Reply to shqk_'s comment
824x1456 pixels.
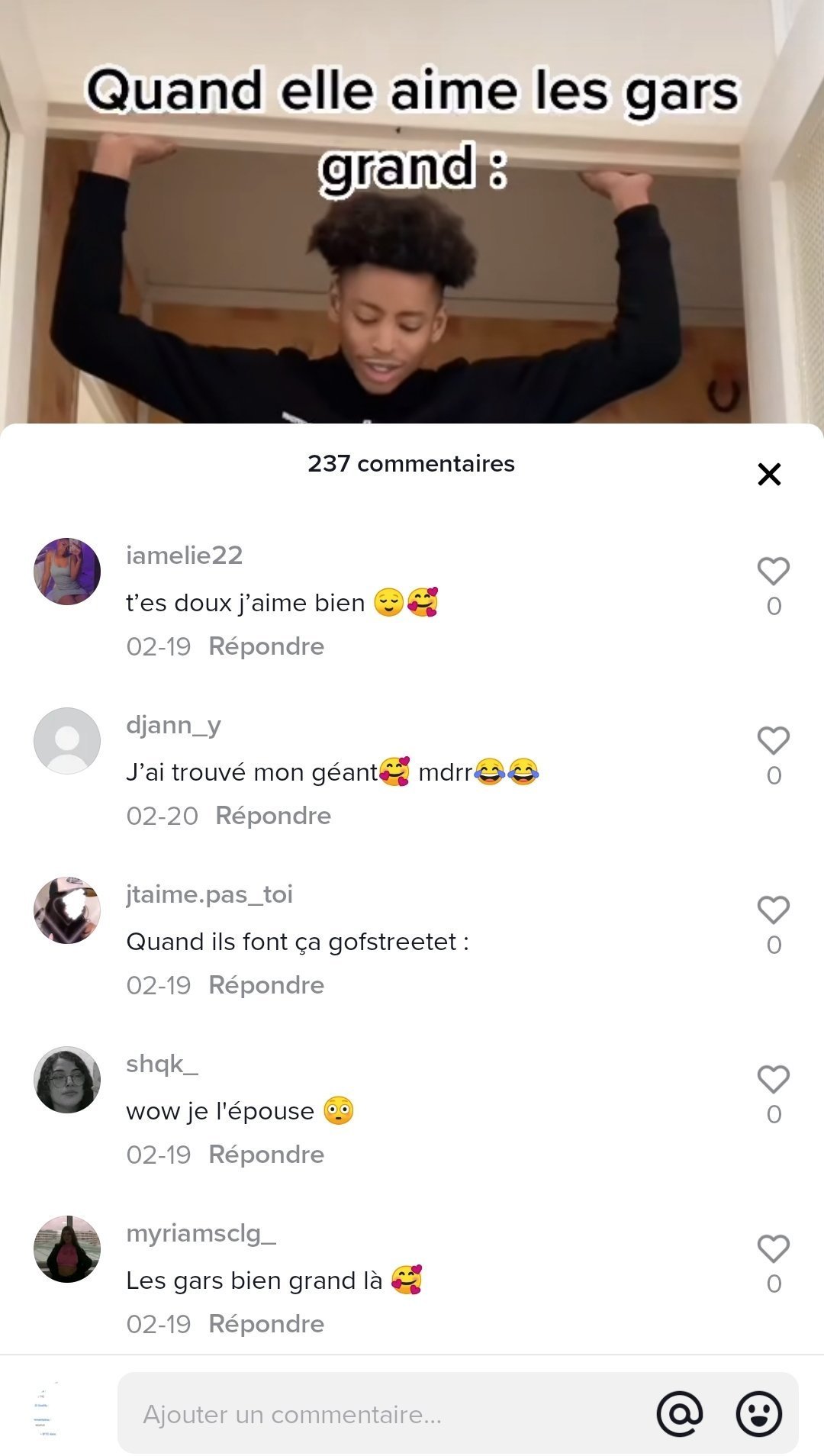[266, 1155]
